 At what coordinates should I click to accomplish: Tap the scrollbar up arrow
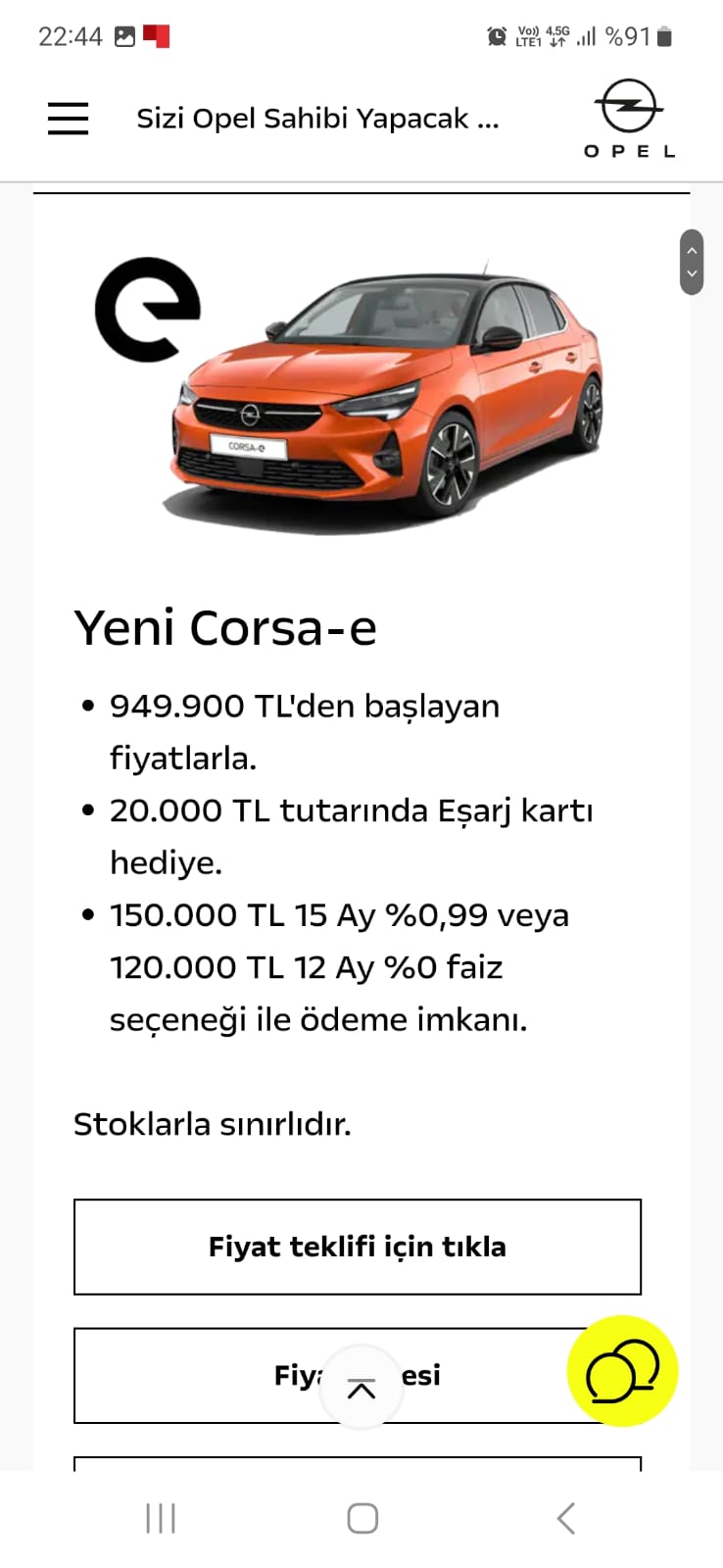[692, 250]
